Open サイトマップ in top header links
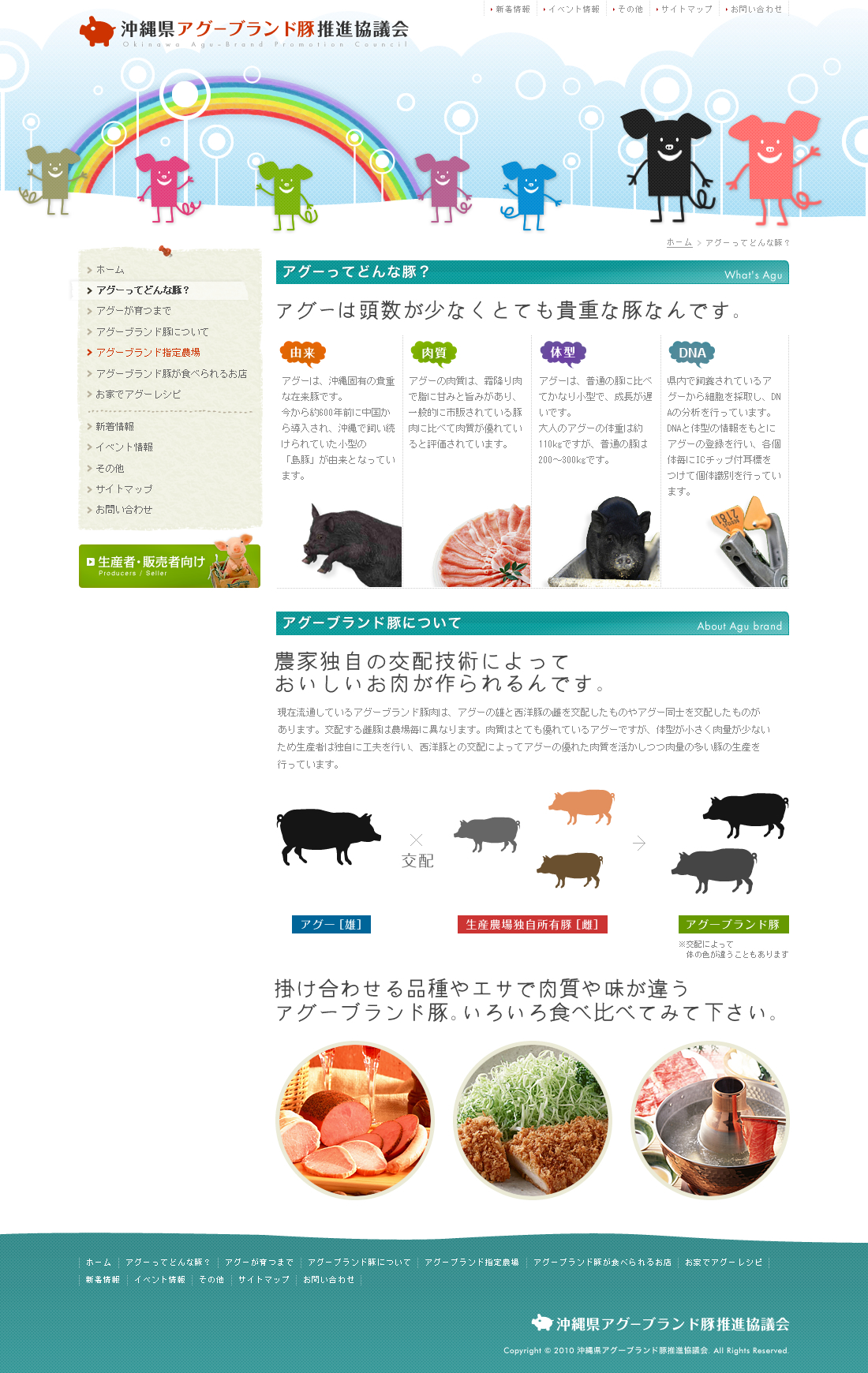 coord(687,9)
